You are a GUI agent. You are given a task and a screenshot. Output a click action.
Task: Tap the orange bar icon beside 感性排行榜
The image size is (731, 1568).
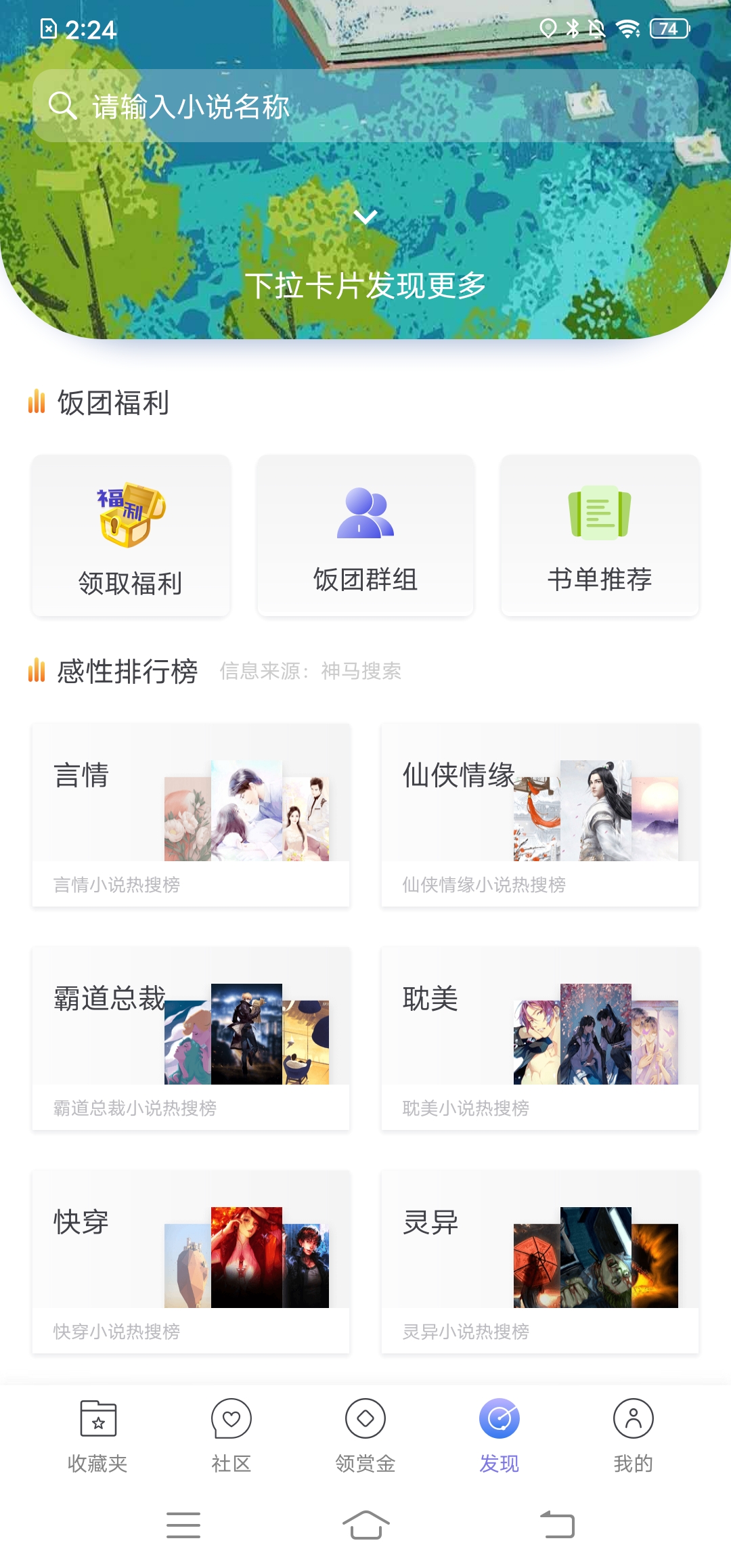[x=37, y=671]
